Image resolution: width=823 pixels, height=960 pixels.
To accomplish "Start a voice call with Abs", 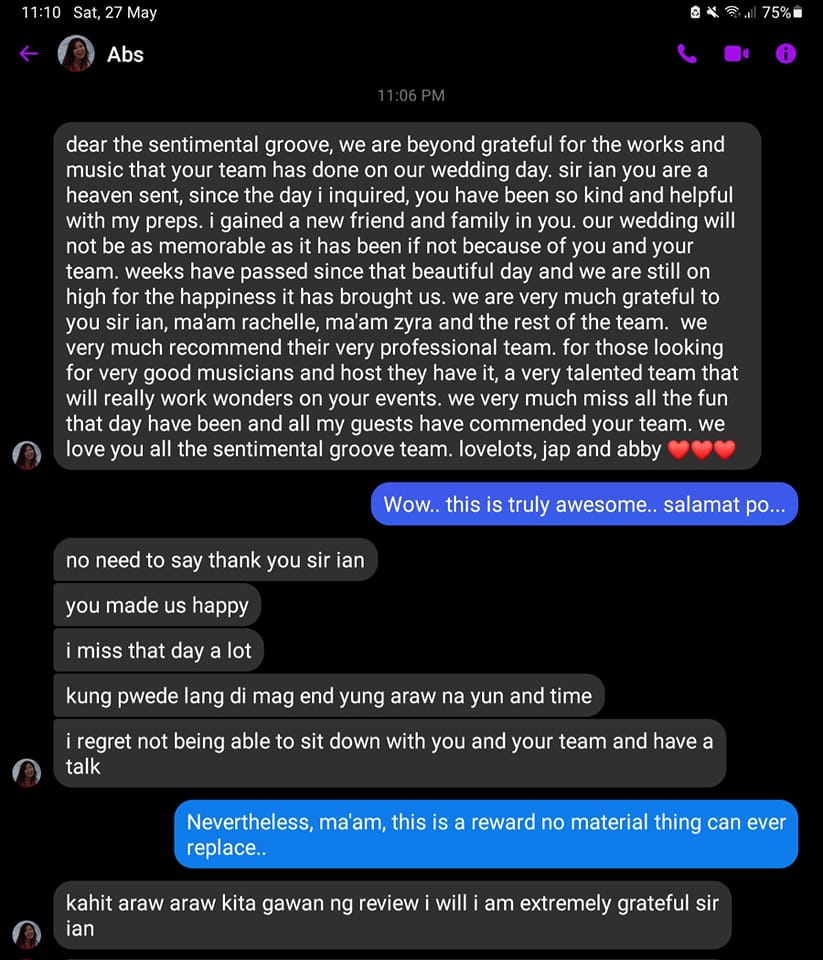I will point(686,54).
